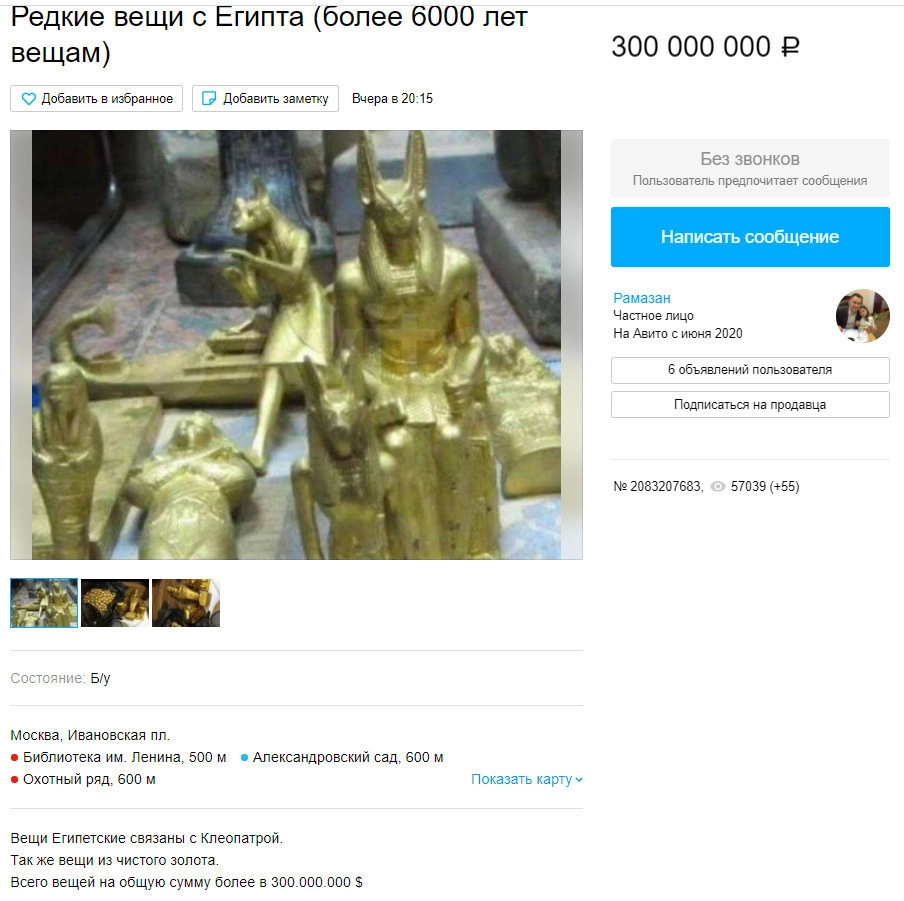Expand the map with 'Показать карту'
Screen dimensions: 904x901
click(526, 779)
